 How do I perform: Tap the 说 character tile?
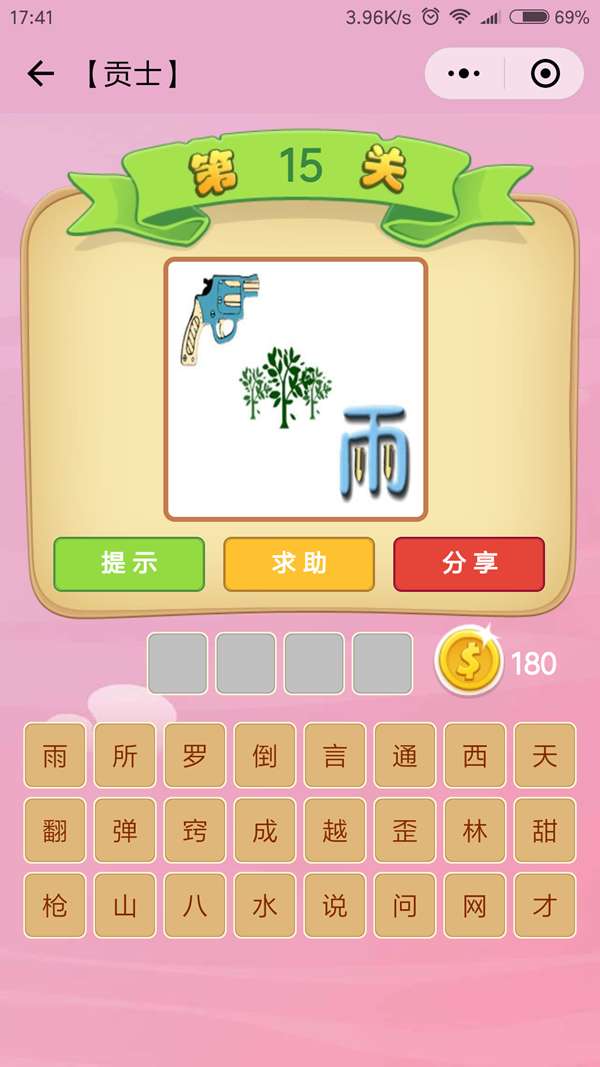335,906
